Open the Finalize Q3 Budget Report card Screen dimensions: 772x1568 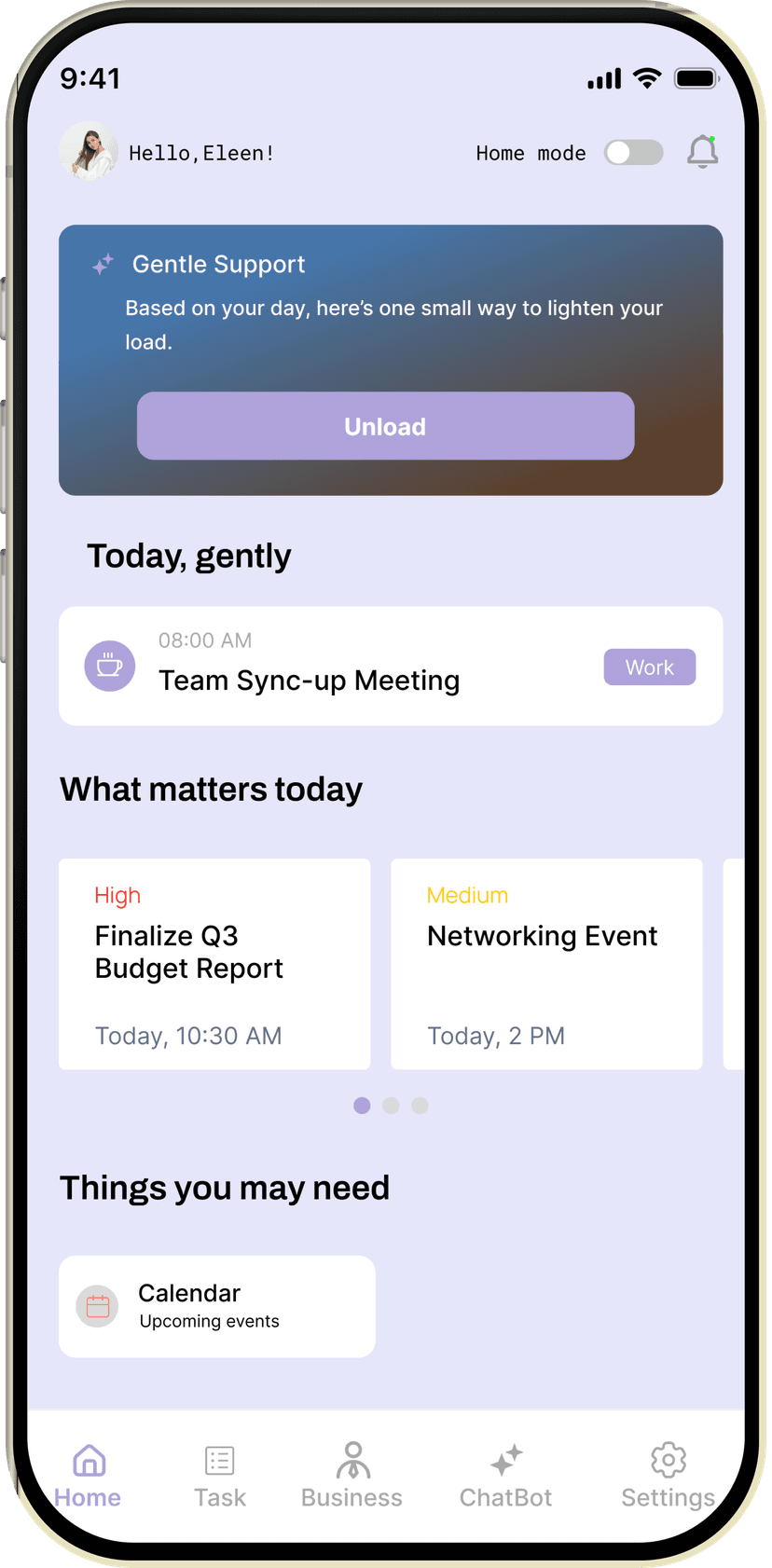[214, 964]
